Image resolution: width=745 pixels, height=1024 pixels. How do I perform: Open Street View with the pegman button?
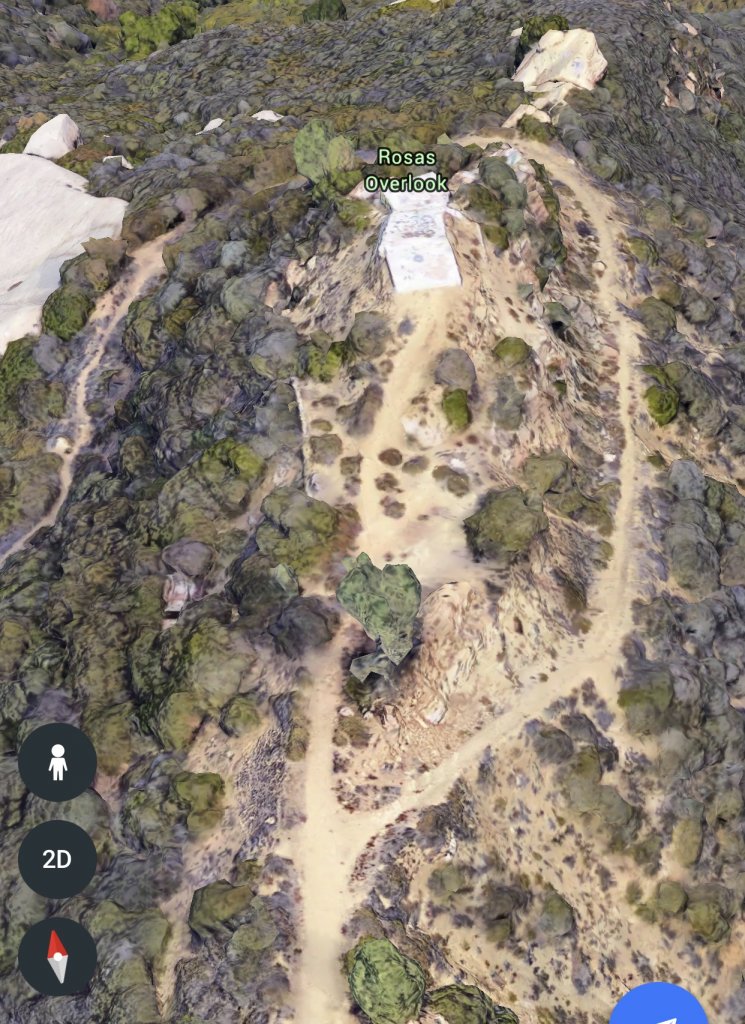[x=57, y=762]
